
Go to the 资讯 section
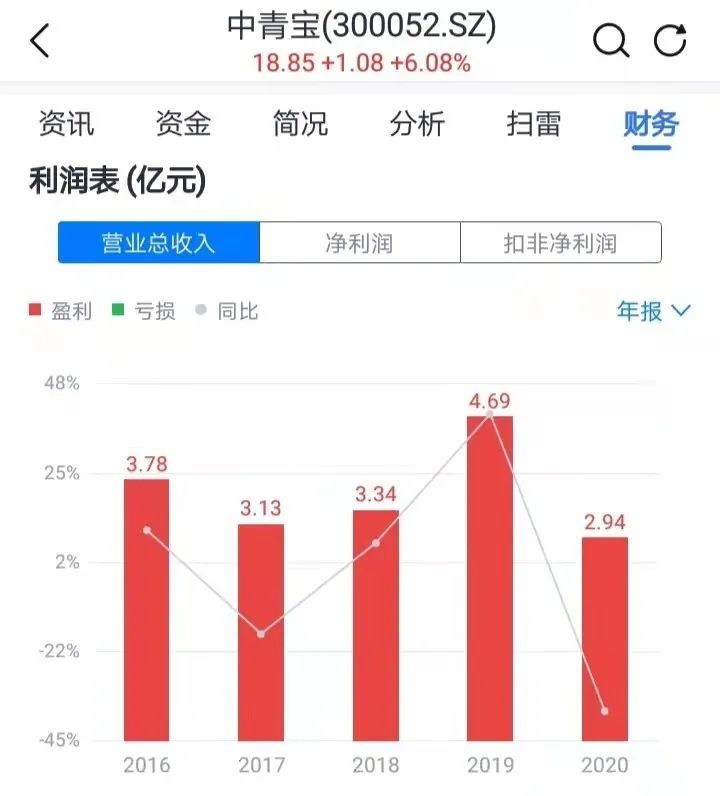(x=65, y=124)
